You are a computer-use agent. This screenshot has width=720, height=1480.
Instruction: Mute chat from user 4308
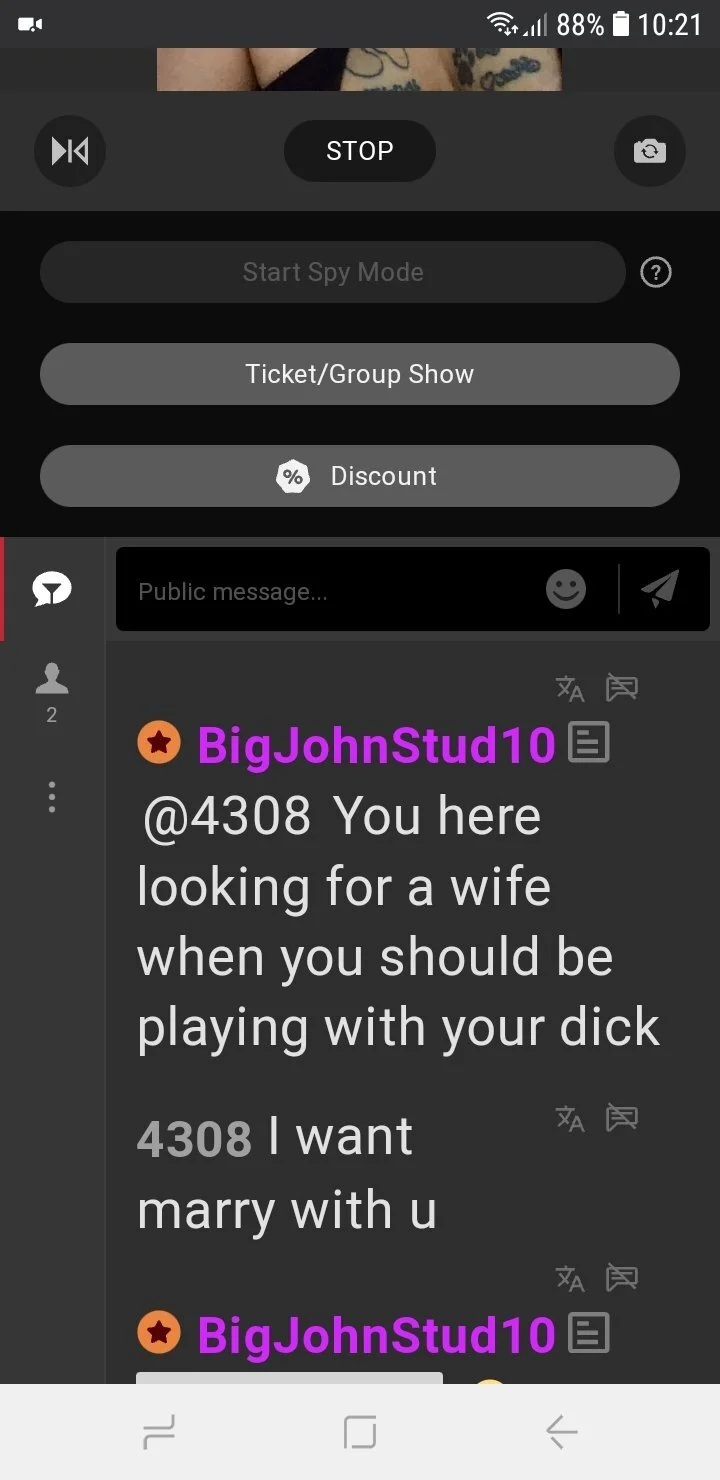pos(622,1119)
